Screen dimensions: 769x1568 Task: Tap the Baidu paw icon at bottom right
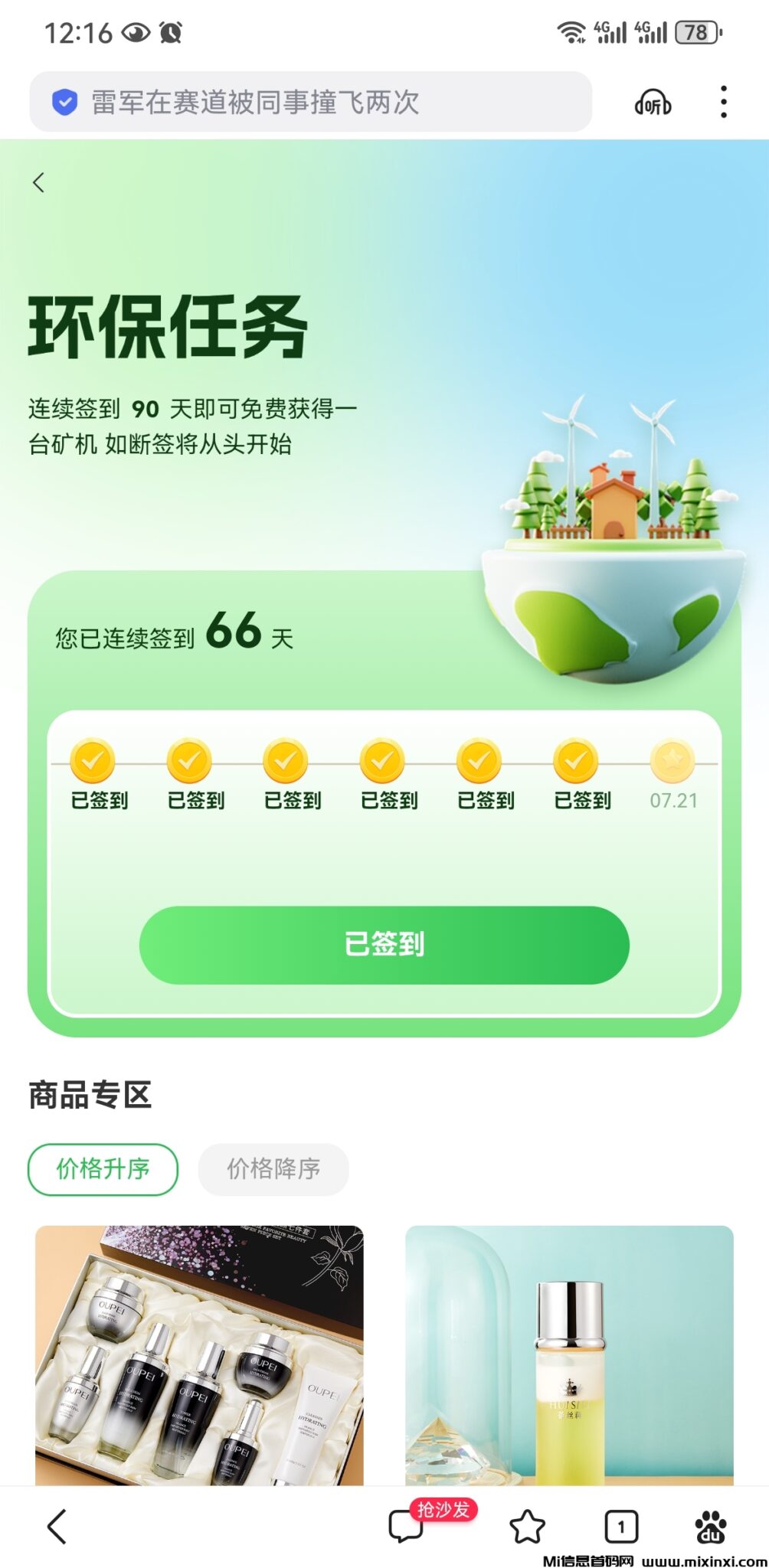click(x=710, y=1526)
